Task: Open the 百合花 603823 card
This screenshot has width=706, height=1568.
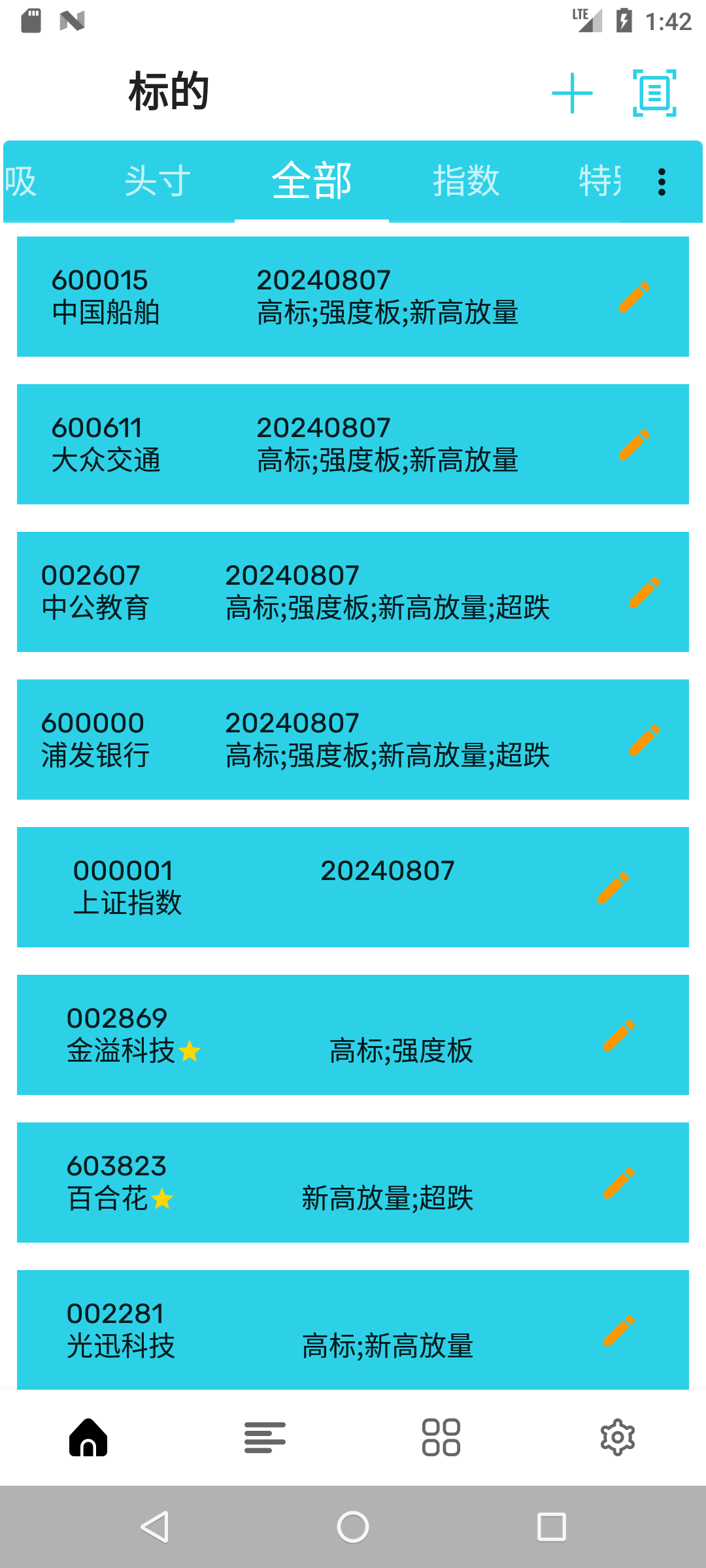Action: tap(353, 1183)
